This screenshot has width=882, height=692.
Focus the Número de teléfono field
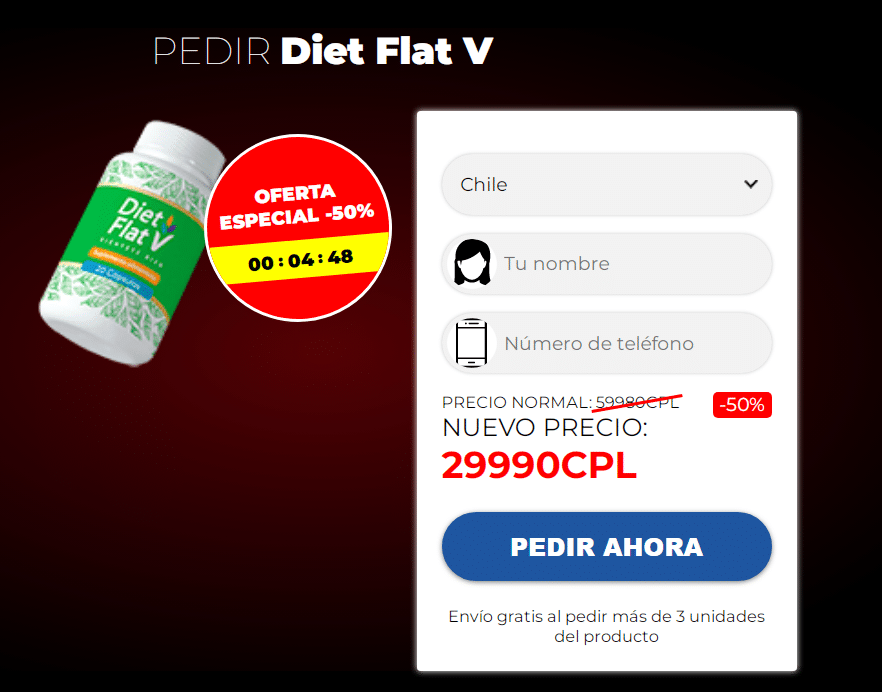point(630,344)
